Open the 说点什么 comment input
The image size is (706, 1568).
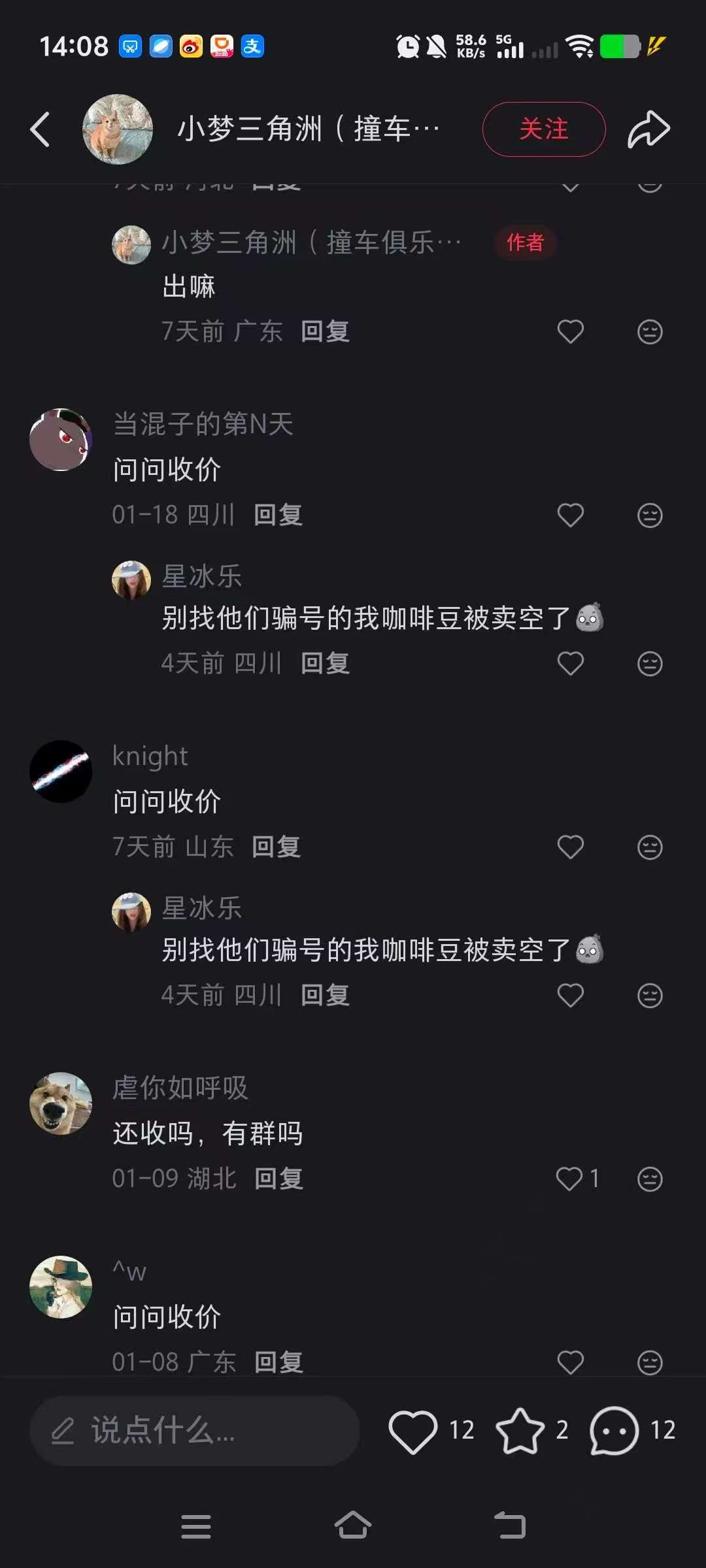pyautogui.click(x=194, y=1431)
